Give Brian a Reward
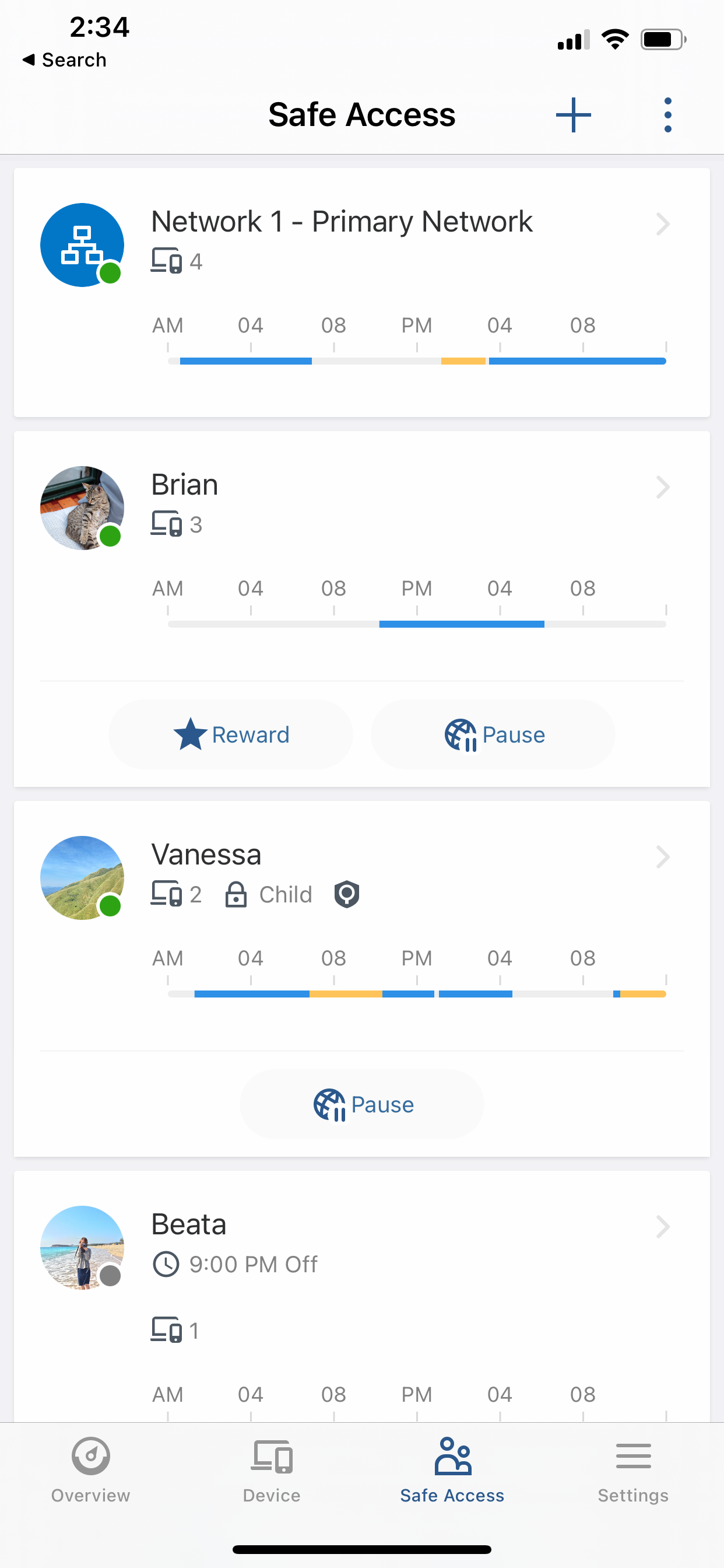Viewport: 724px width, 1568px height. coord(231,734)
